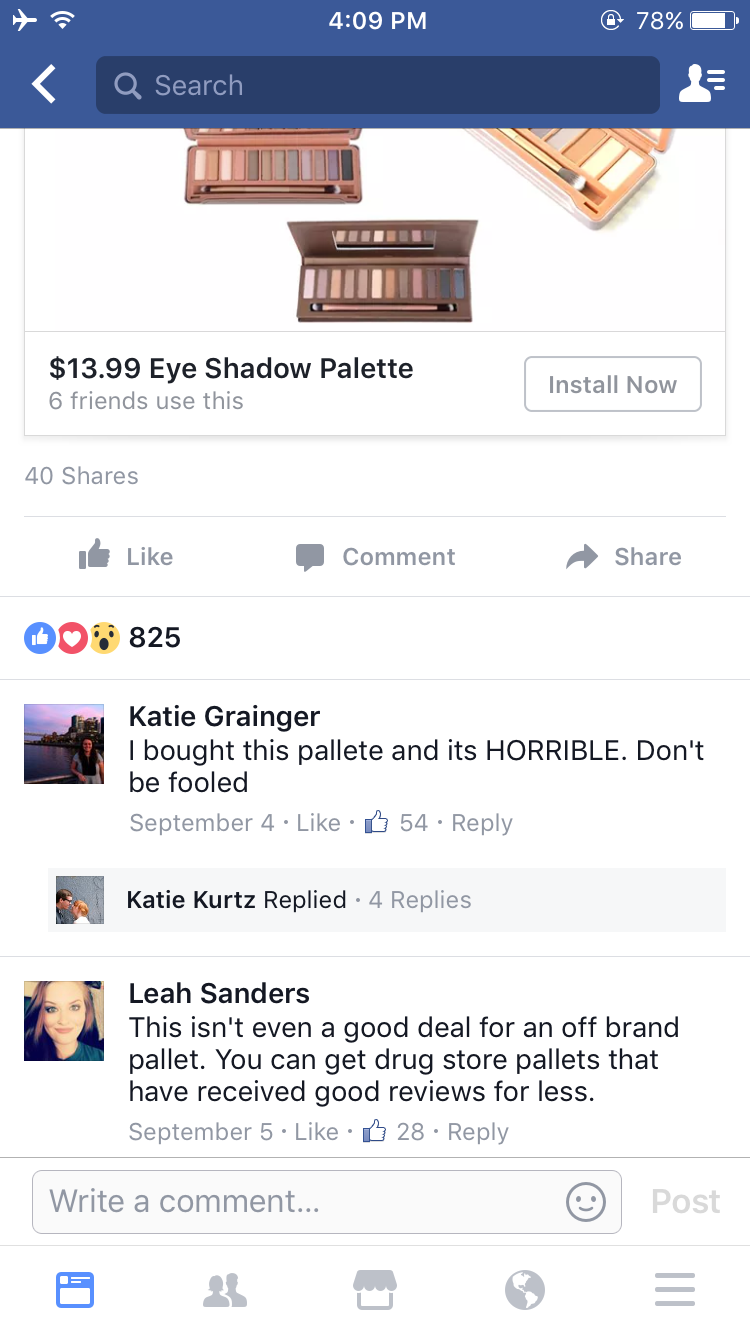Open the friends list icon in header
The width and height of the screenshot is (750, 1334).
pyautogui.click(x=702, y=85)
